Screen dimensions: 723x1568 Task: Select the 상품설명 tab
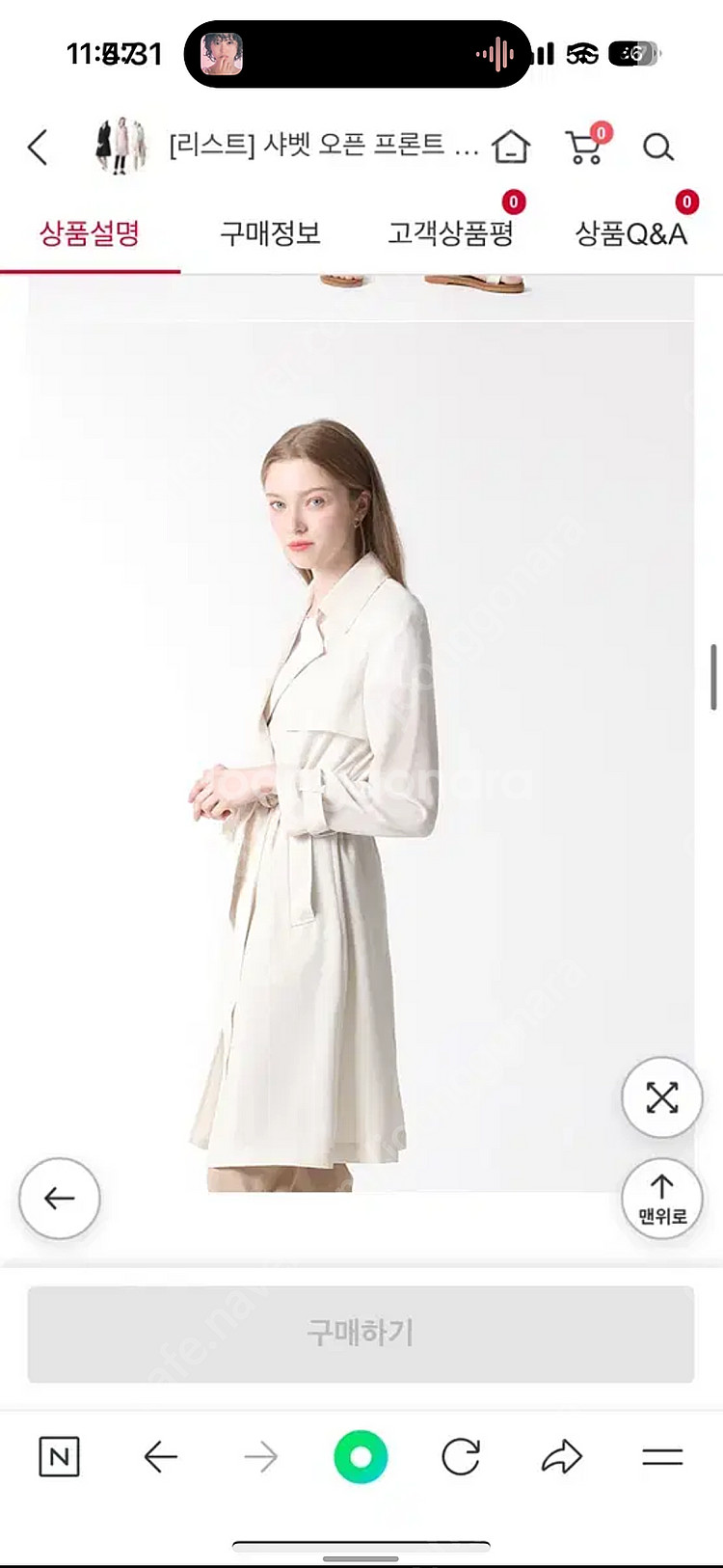click(90, 233)
